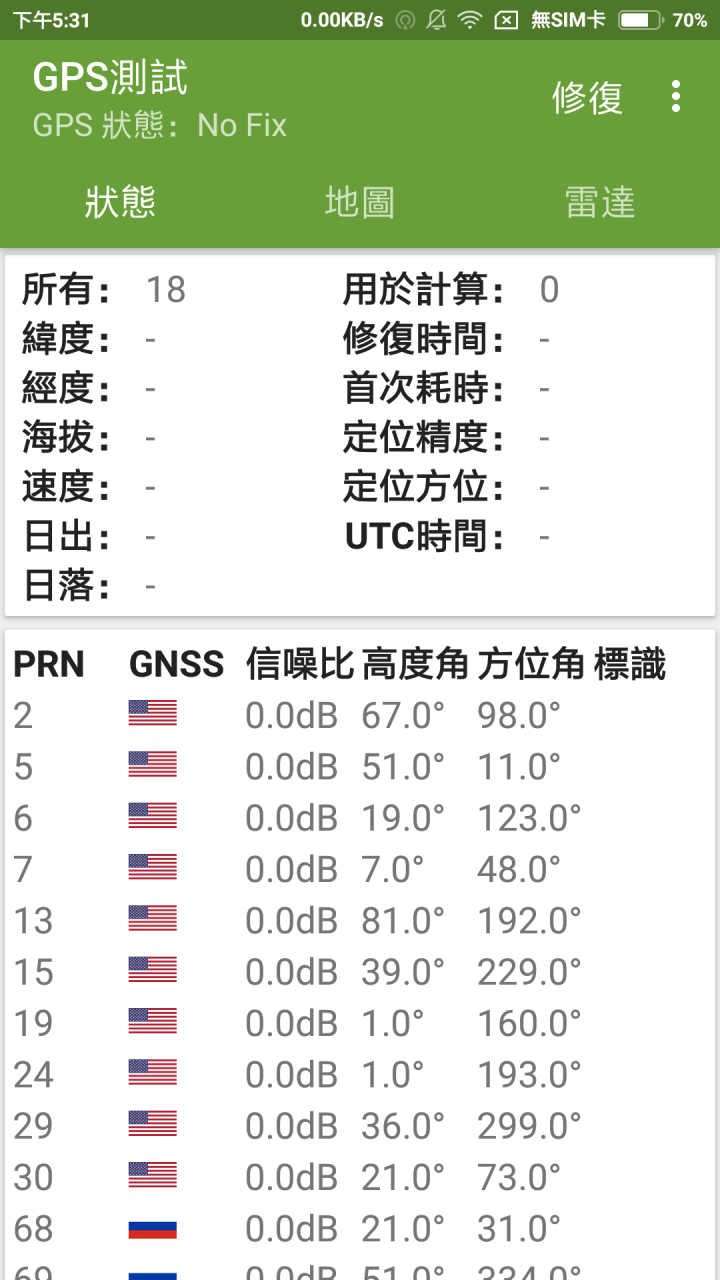The image size is (720, 1280).
Task: Tap the 修復 button in the app bar
Action: pyautogui.click(x=587, y=97)
